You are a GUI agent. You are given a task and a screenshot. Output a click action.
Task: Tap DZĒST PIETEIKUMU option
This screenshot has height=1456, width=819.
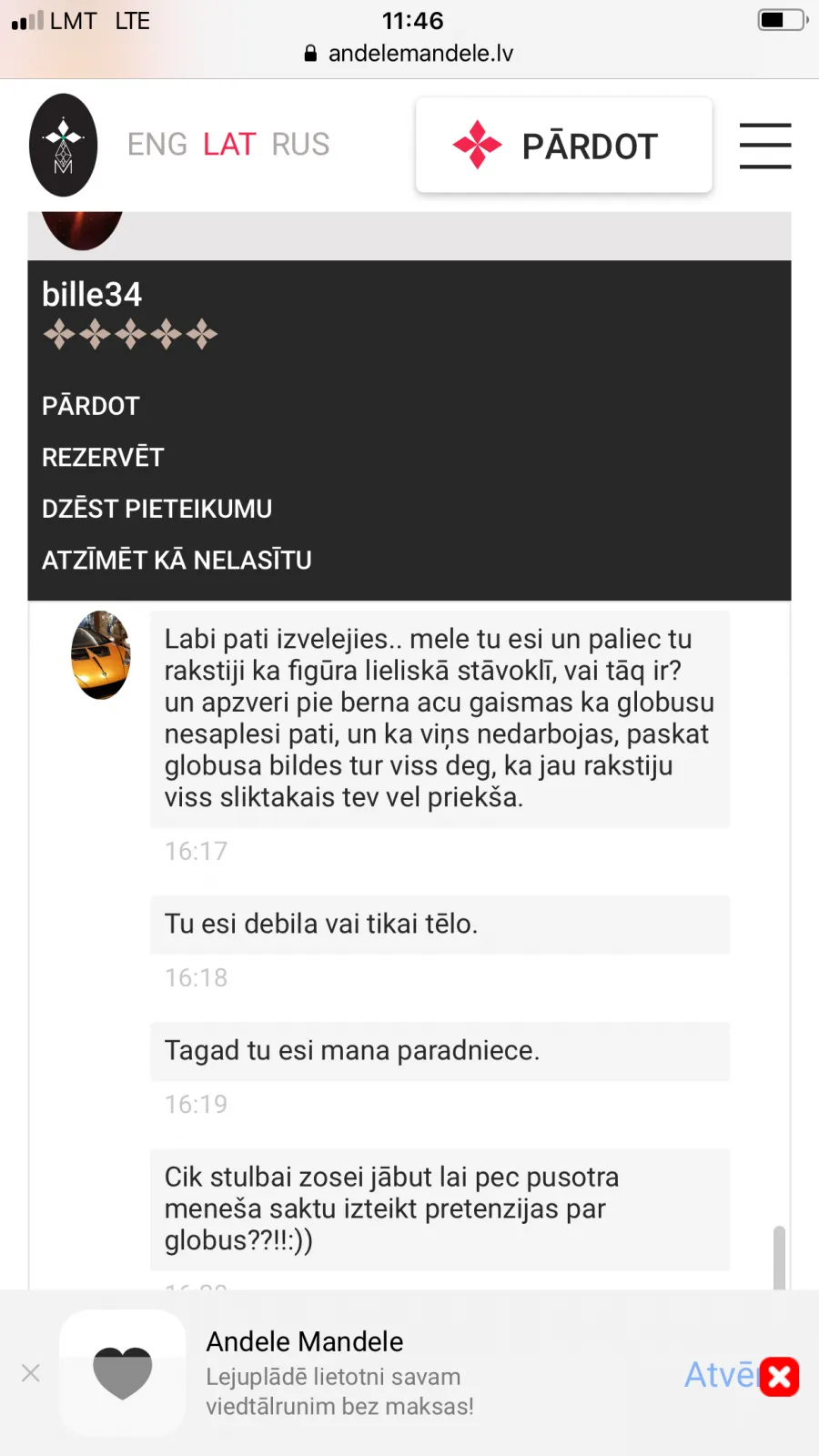[157, 509]
